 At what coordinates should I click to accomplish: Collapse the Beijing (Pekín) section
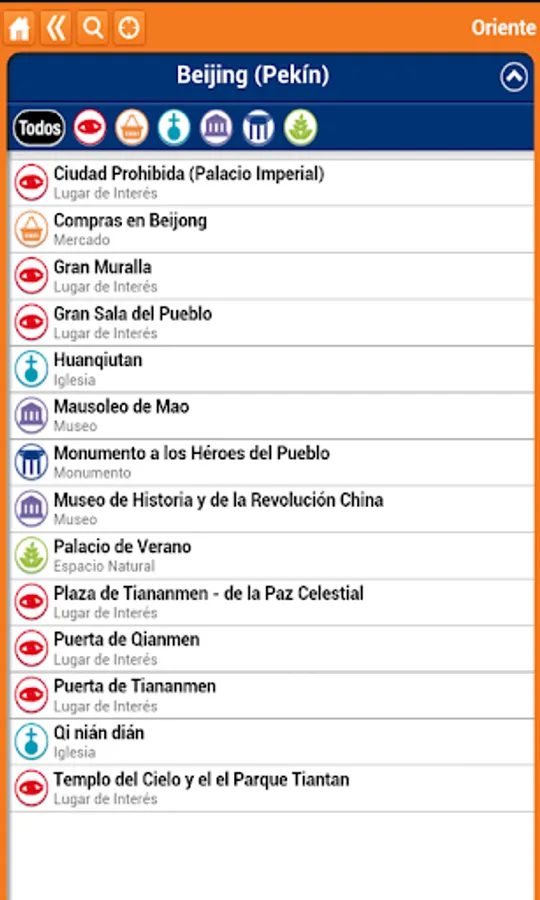(514, 77)
